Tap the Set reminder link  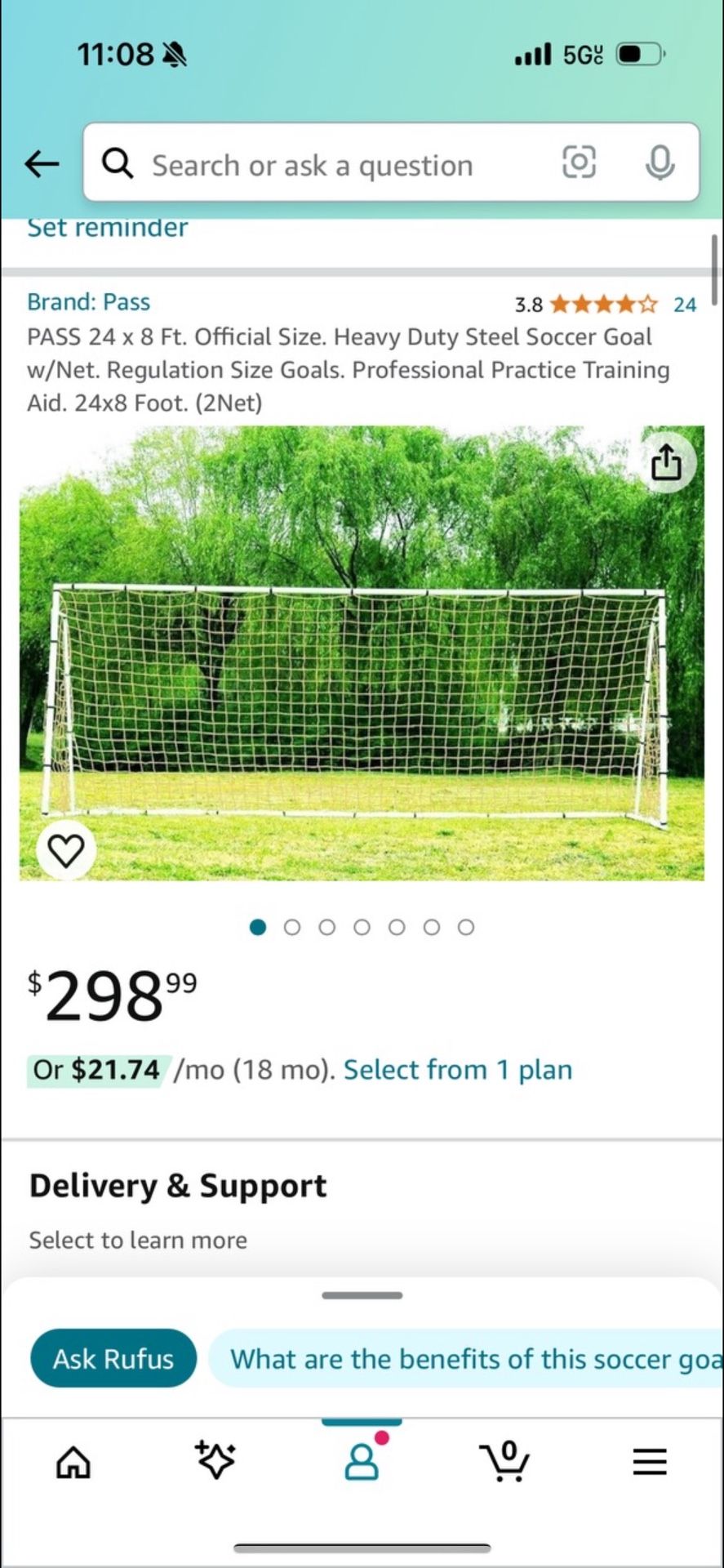click(x=107, y=228)
